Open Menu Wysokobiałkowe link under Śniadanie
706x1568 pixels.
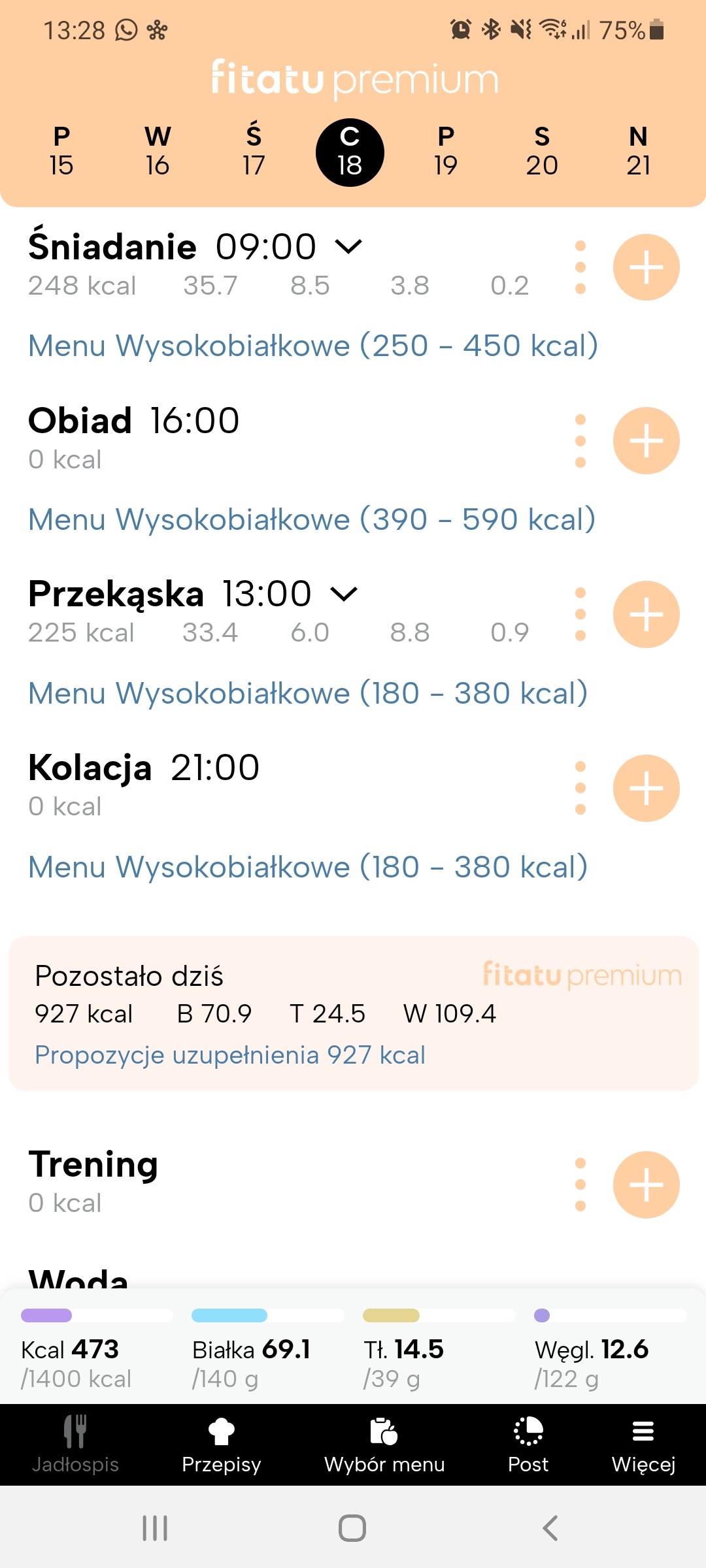click(x=312, y=345)
